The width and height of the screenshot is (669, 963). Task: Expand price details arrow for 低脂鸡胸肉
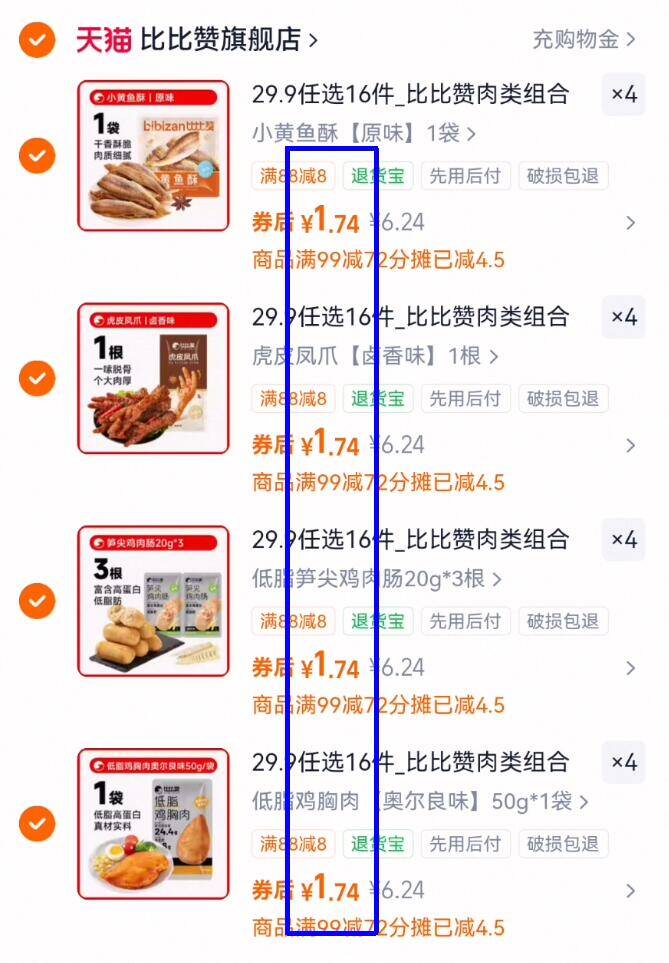pyautogui.click(x=630, y=890)
